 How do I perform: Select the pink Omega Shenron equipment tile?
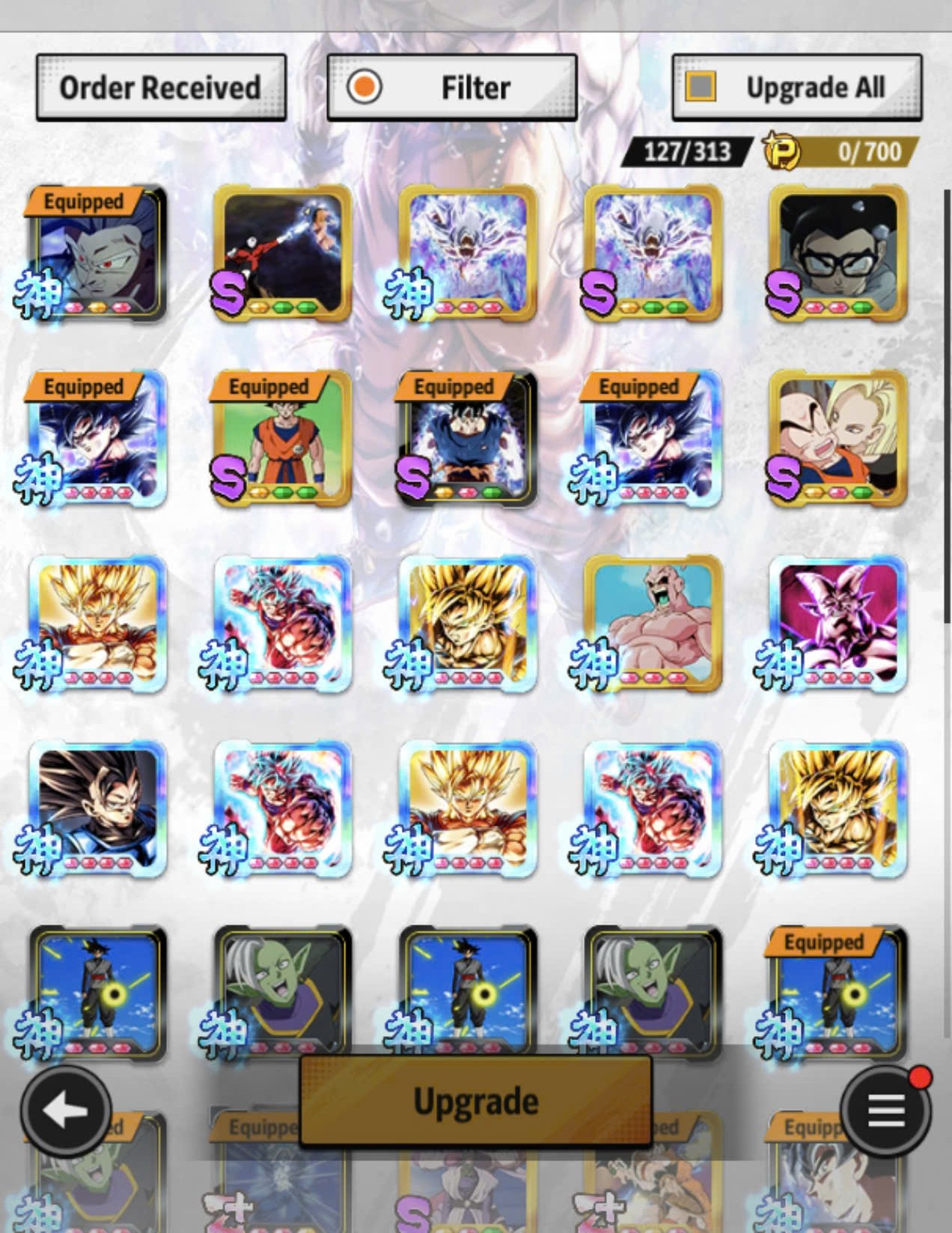tap(837, 623)
